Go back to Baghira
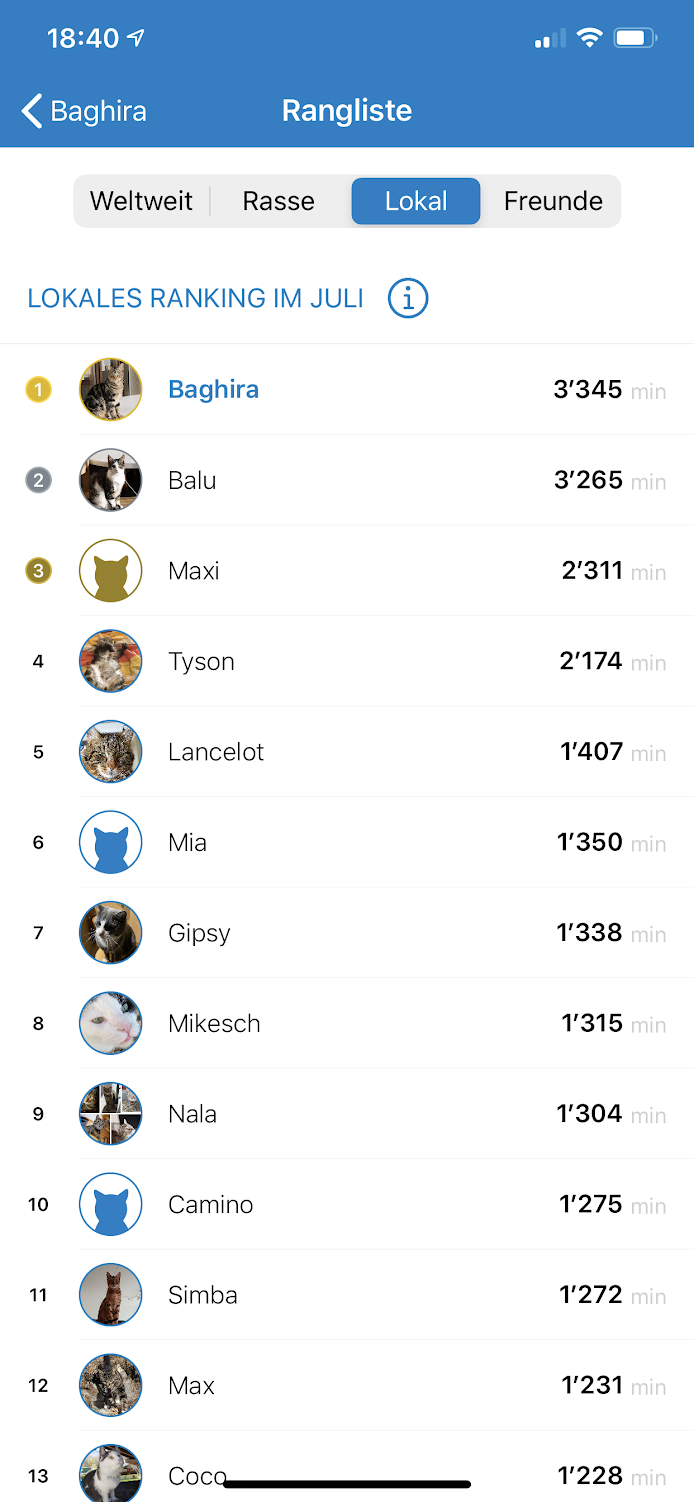The image size is (694, 1502). (x=85, y=111)
